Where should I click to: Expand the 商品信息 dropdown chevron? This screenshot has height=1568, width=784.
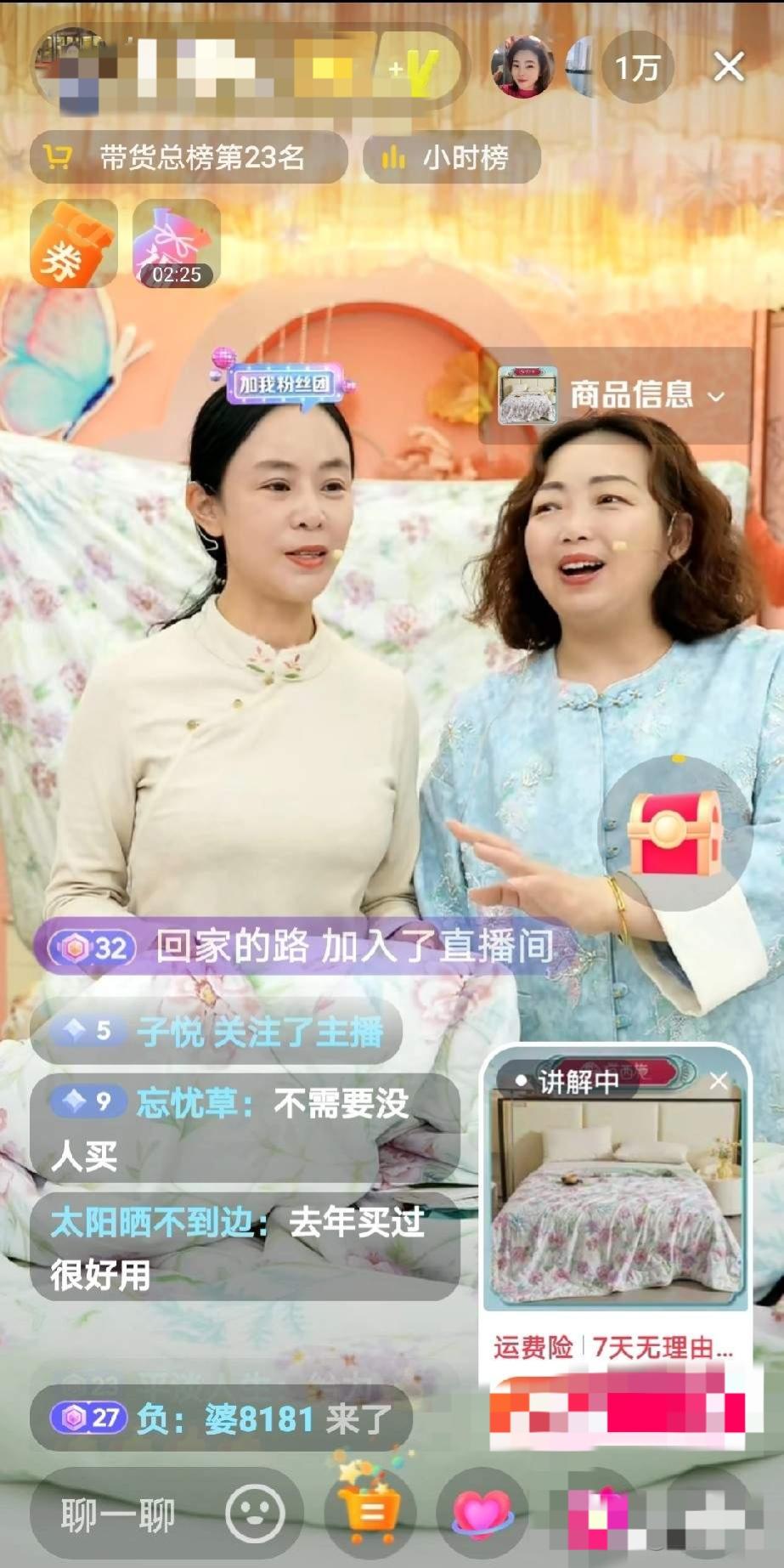point(718,396)
